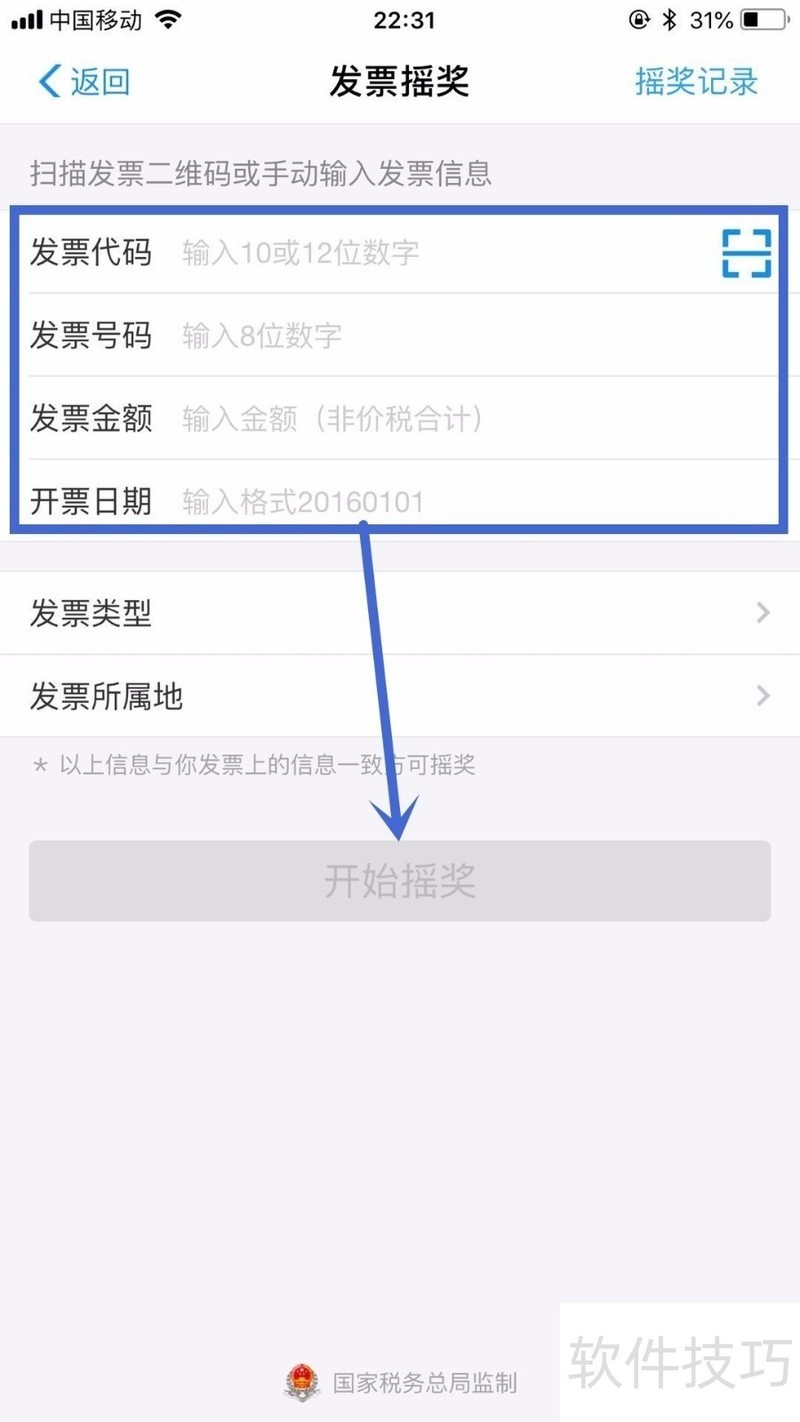Go back using the 返回 button
Viewport: 800px width, 1422px height.
(x=84, y=82)
